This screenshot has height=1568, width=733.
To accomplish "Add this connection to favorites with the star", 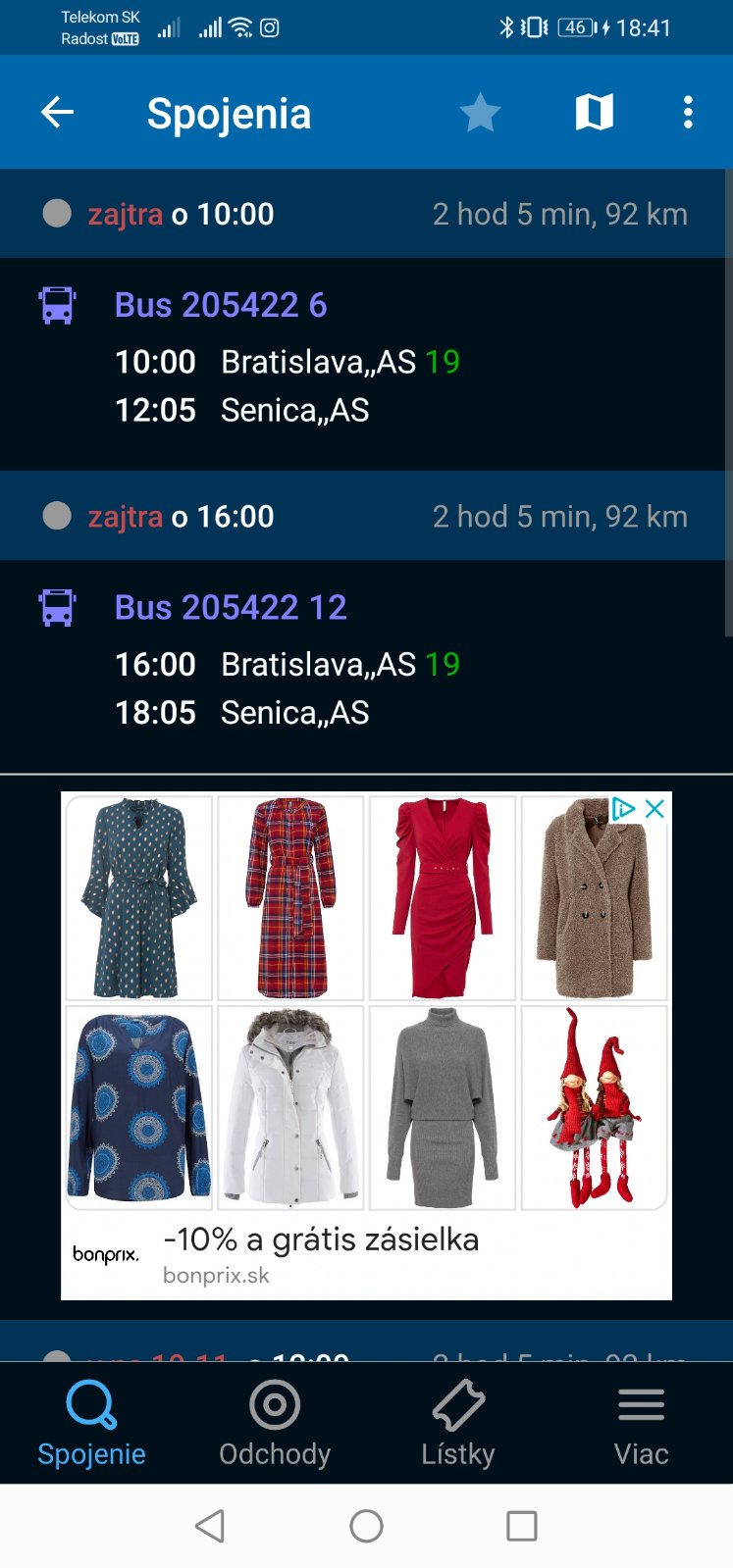I will tap(480, 113).
